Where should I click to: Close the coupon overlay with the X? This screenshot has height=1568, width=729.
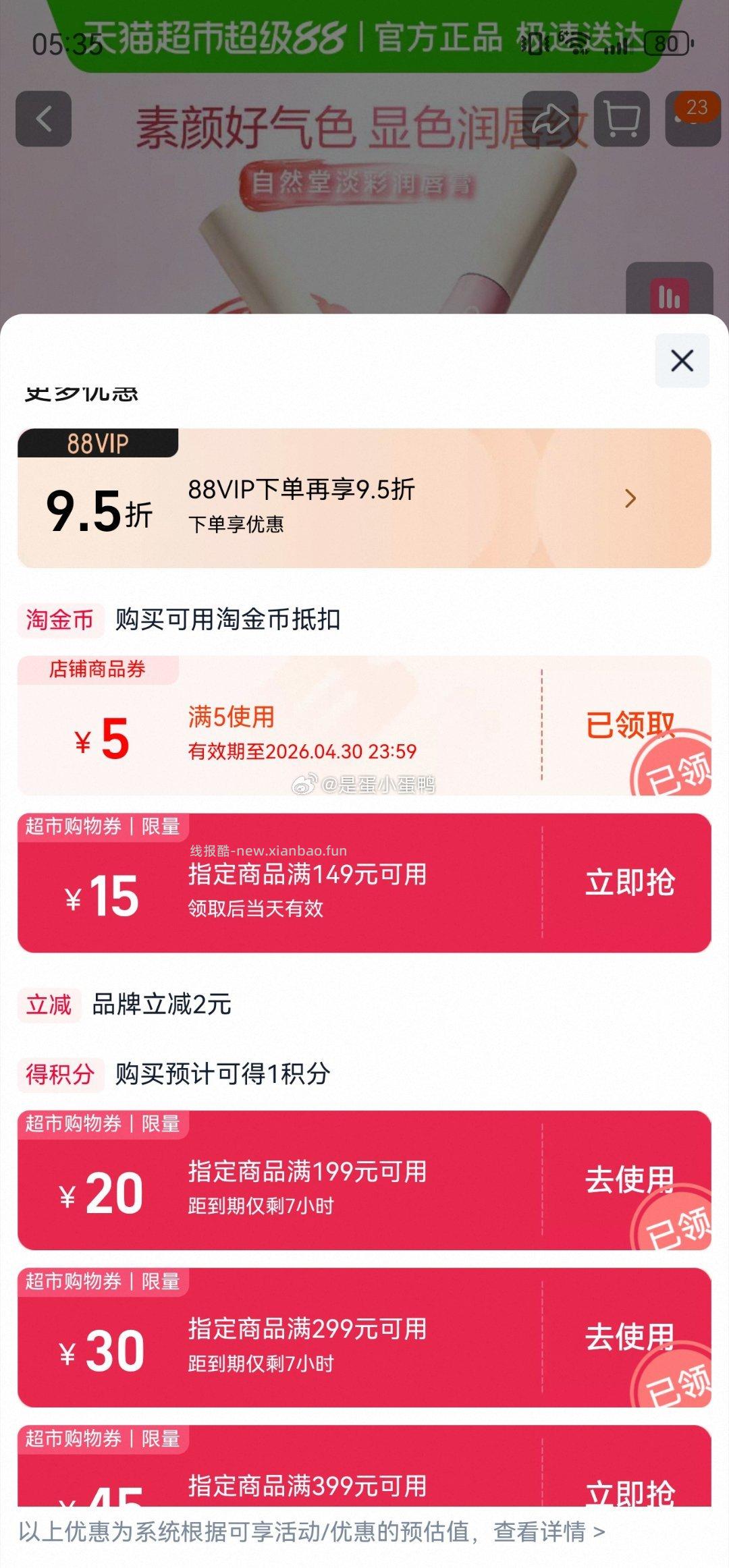coord(683,360)
